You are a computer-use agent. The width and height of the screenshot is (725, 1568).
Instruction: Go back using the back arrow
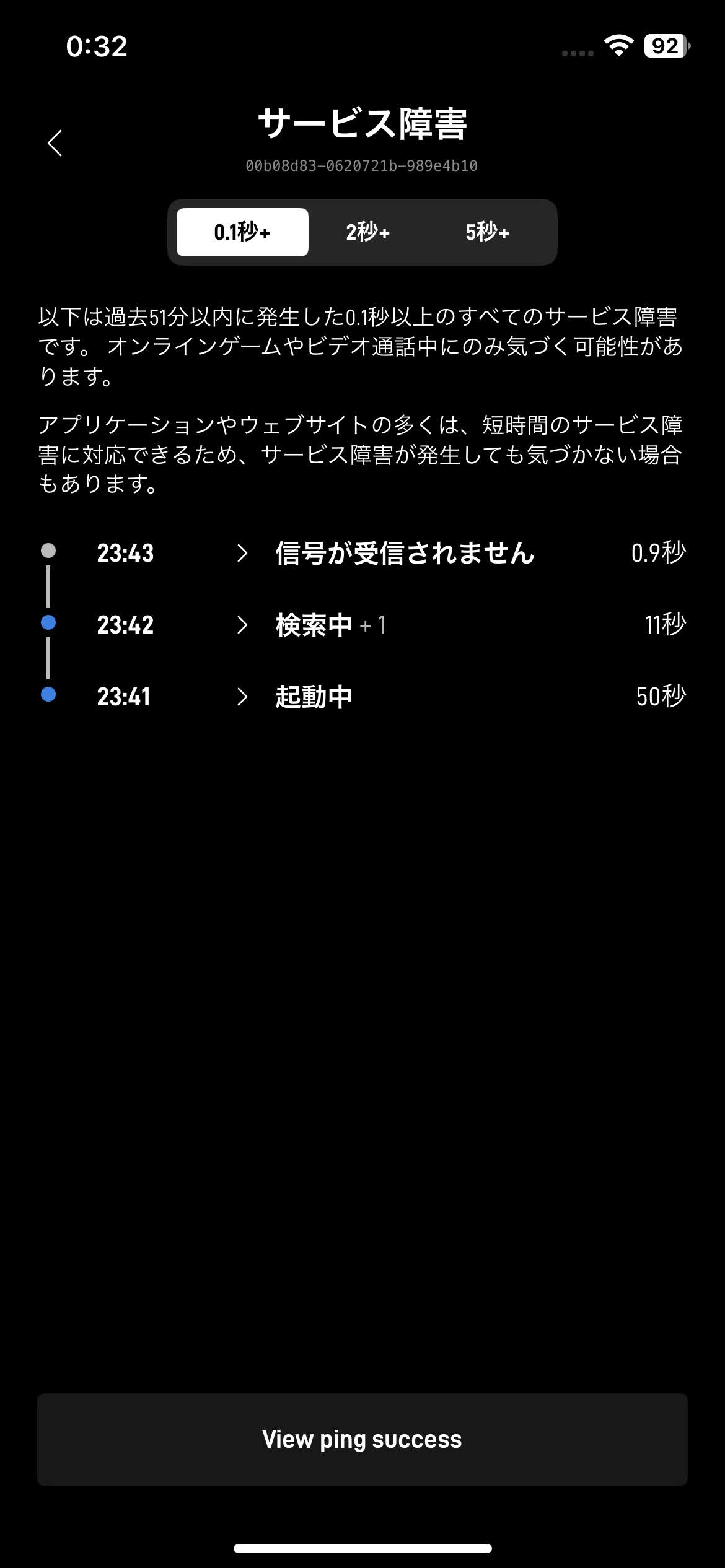point(55,143)
